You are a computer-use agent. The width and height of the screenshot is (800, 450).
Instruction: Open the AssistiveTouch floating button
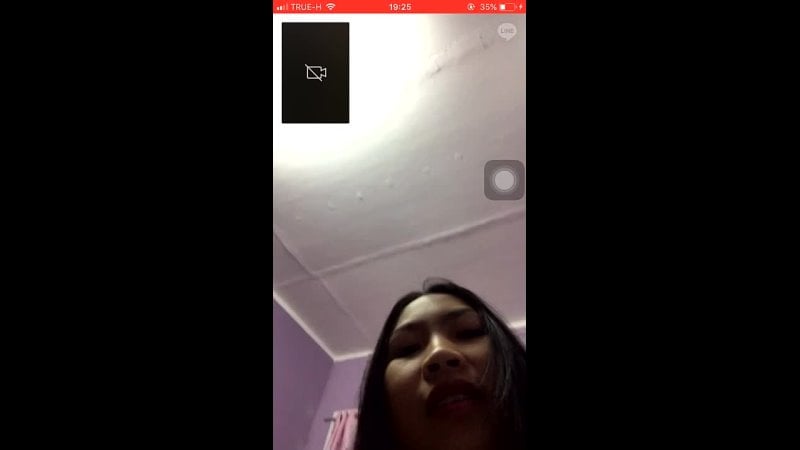click(x=504, y=180)
